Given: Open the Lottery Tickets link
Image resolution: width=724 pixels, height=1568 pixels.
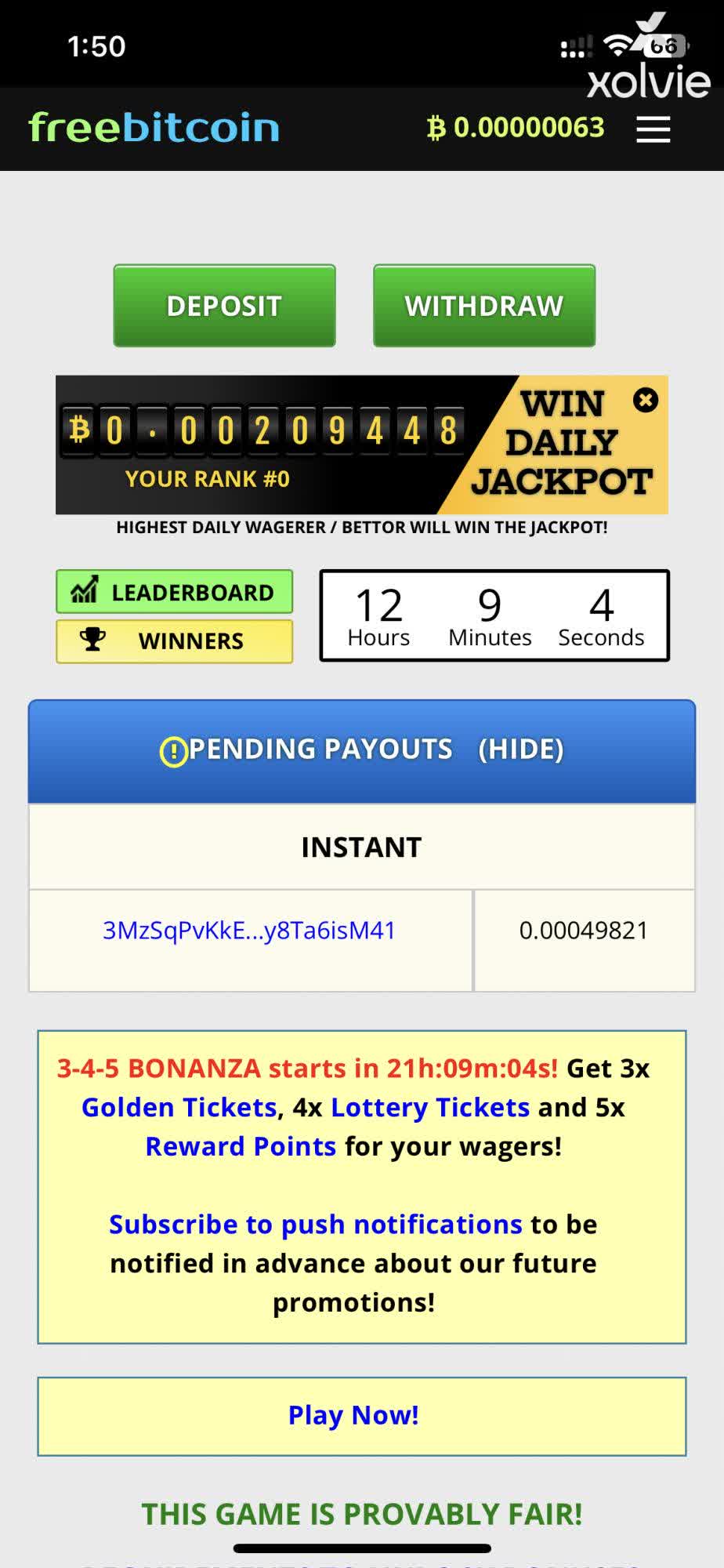Looking at the screenshot, I should [x=430, y=1107].
